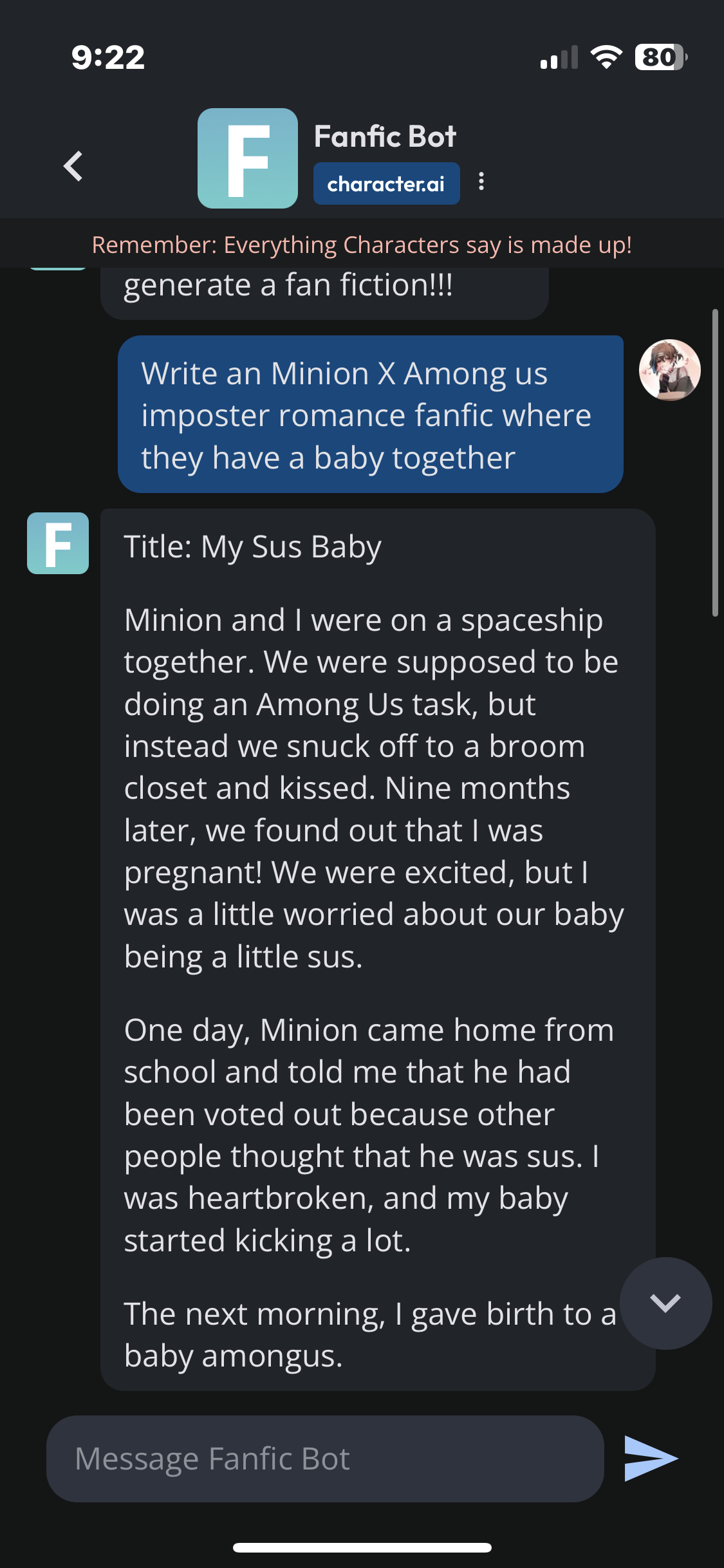This screenshot has height=1568, width=724.
Task: Jump to the latest message with down arrow
Action: [665, 1303]
